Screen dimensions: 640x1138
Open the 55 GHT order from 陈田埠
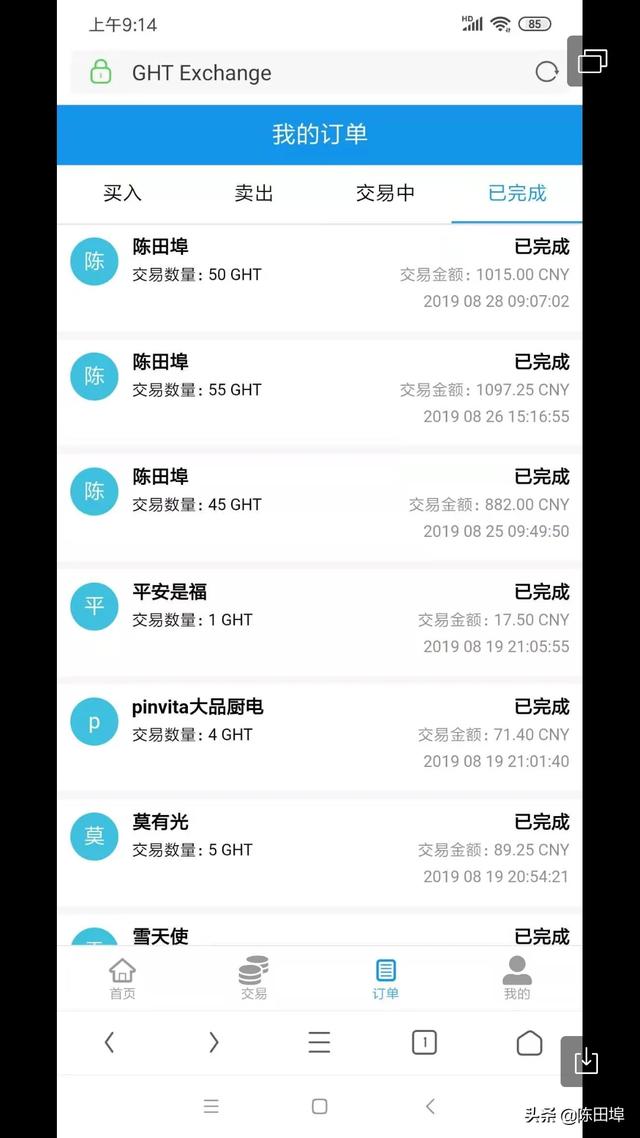pyautogui.click(x=319, y=389)
